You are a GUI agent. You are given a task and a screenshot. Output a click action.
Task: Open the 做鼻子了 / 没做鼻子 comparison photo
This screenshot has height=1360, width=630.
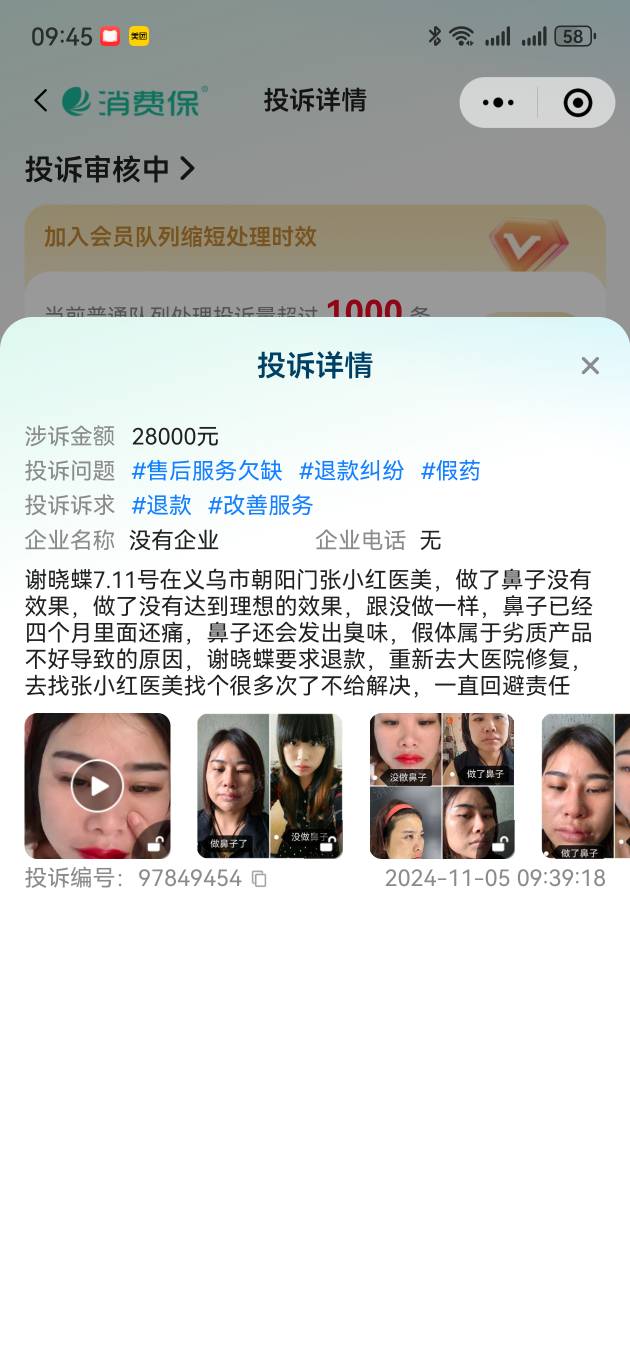pos(270,786)
